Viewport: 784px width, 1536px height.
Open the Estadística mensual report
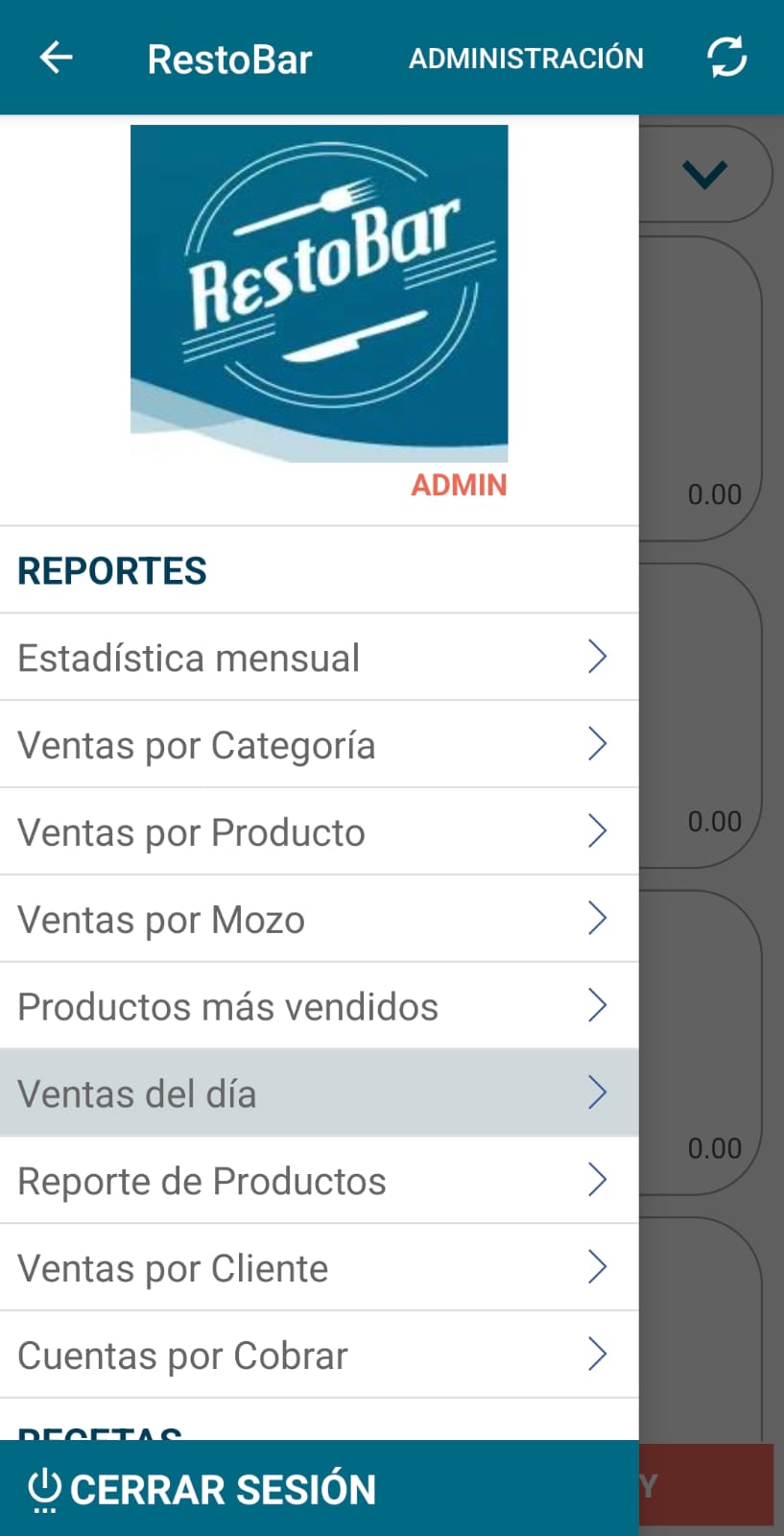[188, 657]
